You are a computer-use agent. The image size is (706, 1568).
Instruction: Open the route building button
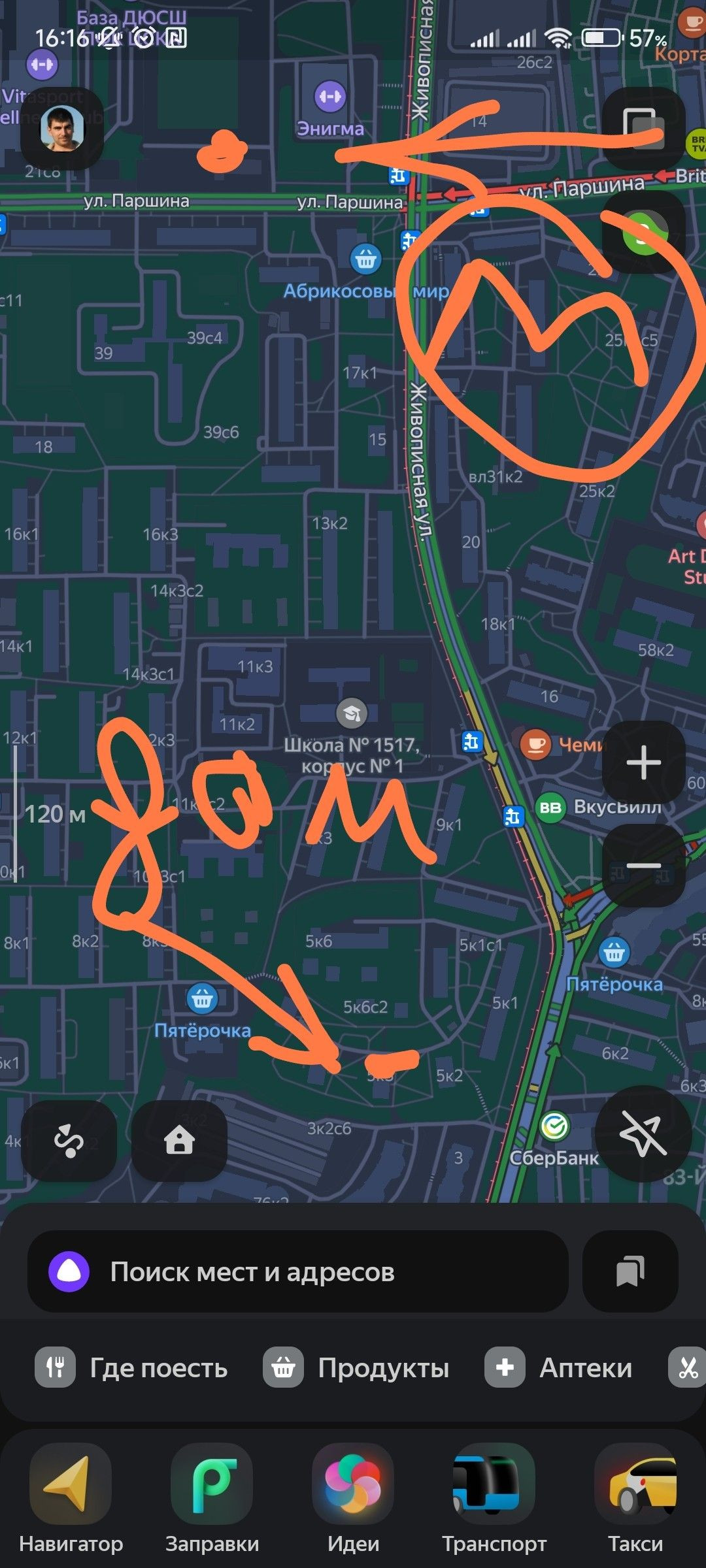(69, 1141)
